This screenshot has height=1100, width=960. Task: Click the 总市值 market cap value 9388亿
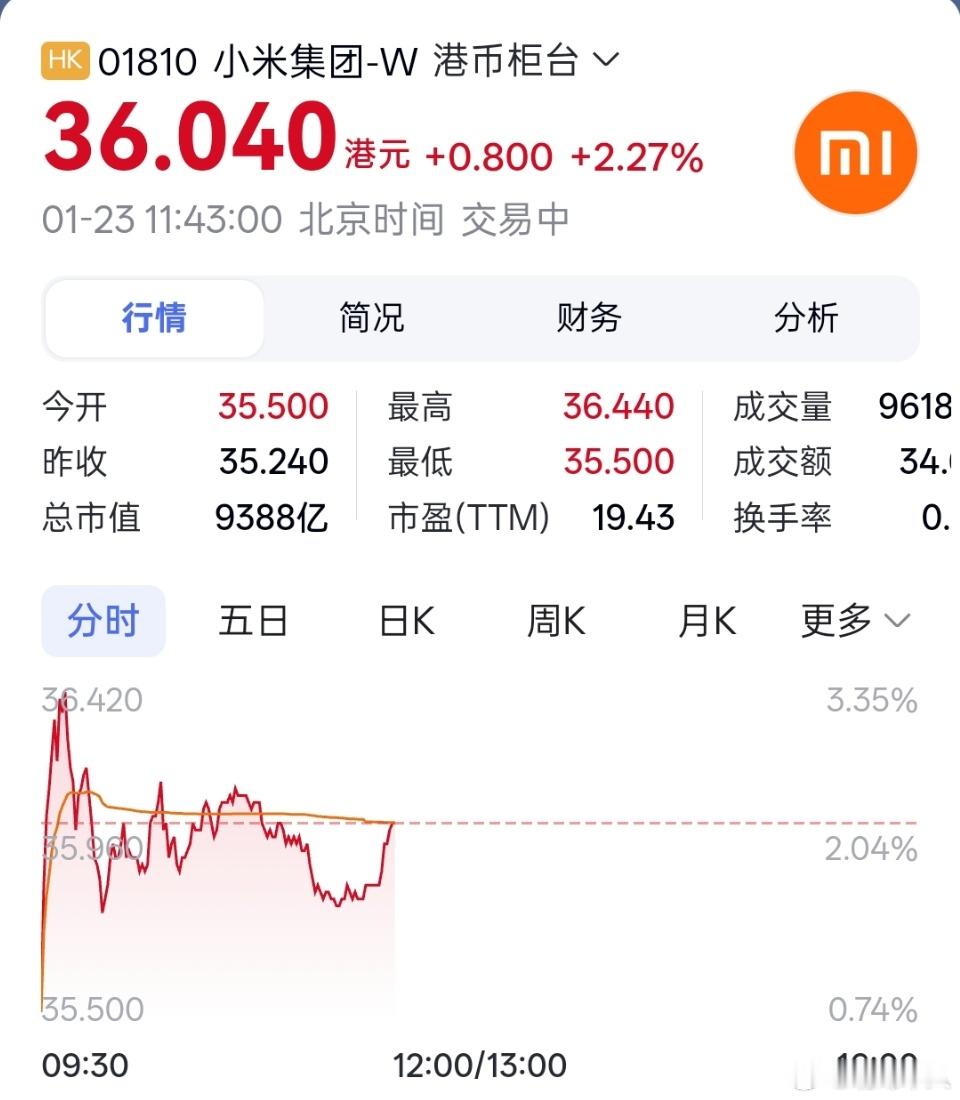(x=273, y=518)
